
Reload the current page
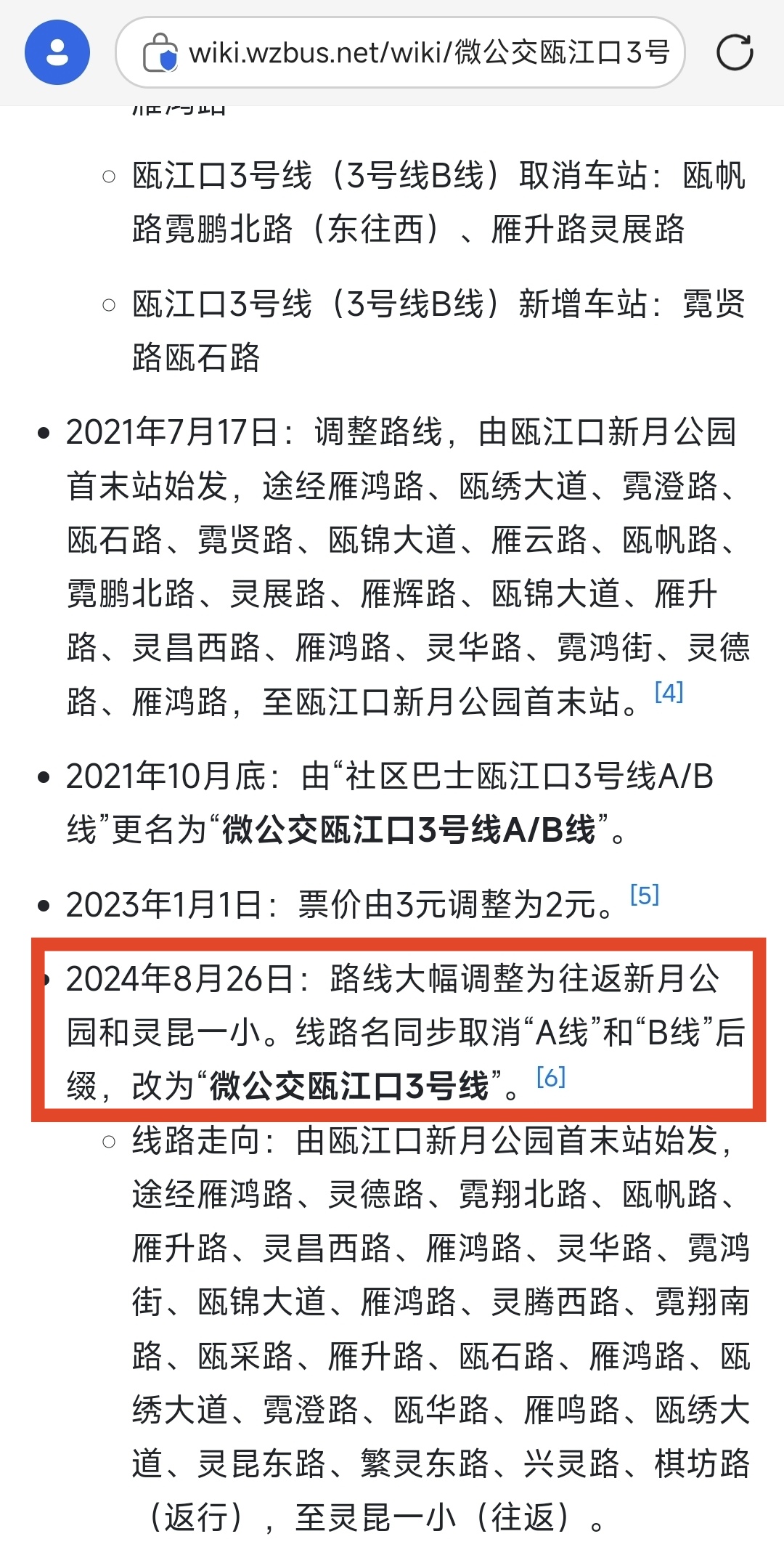pyautogui.click(x=734, y=52)
